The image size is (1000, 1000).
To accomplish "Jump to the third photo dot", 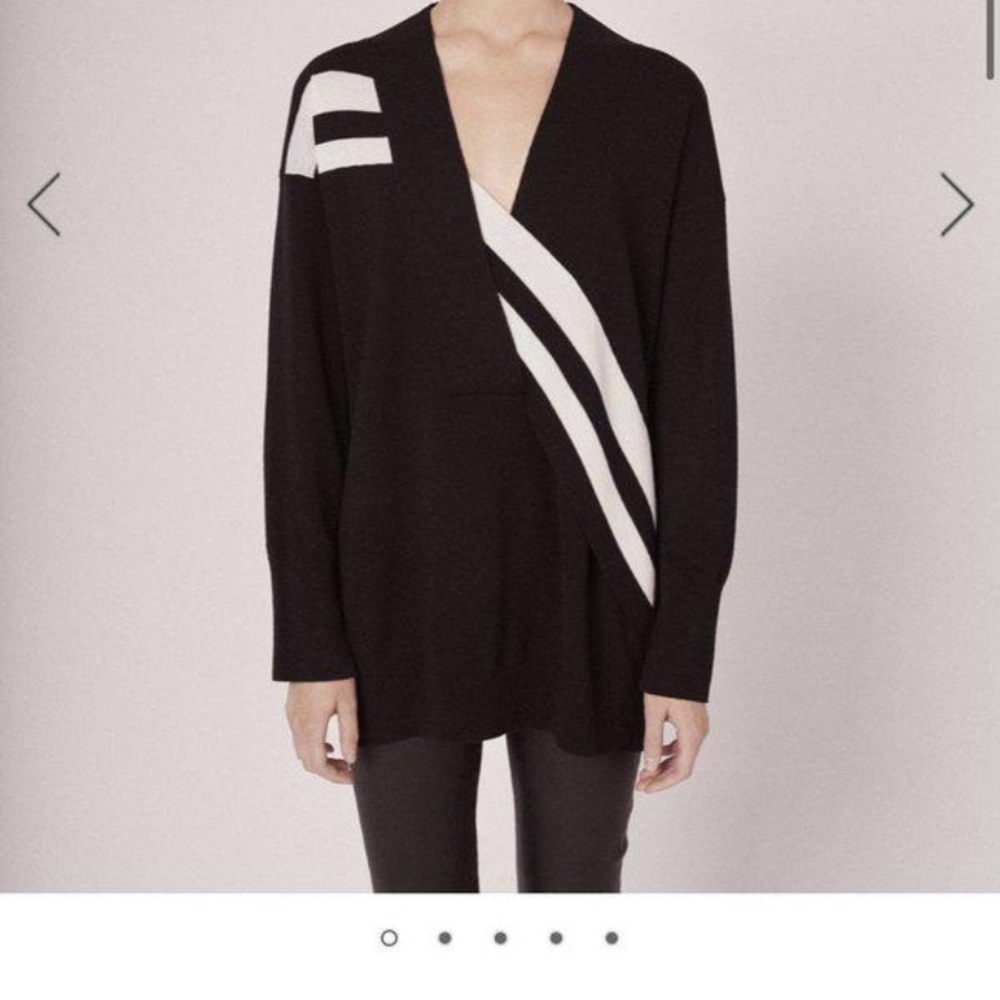I will pyautogui.click(x=500, y=938).
